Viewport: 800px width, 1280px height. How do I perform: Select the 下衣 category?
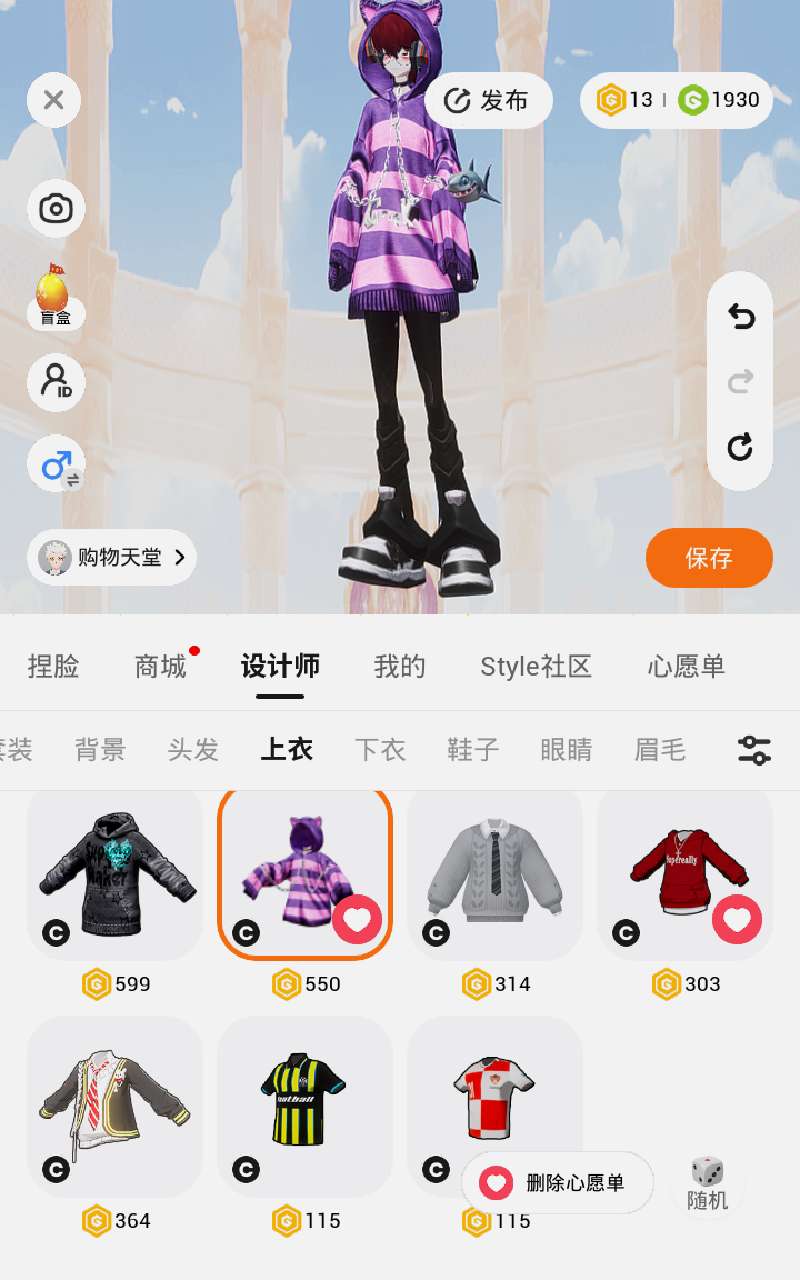[x=380, y=749]
